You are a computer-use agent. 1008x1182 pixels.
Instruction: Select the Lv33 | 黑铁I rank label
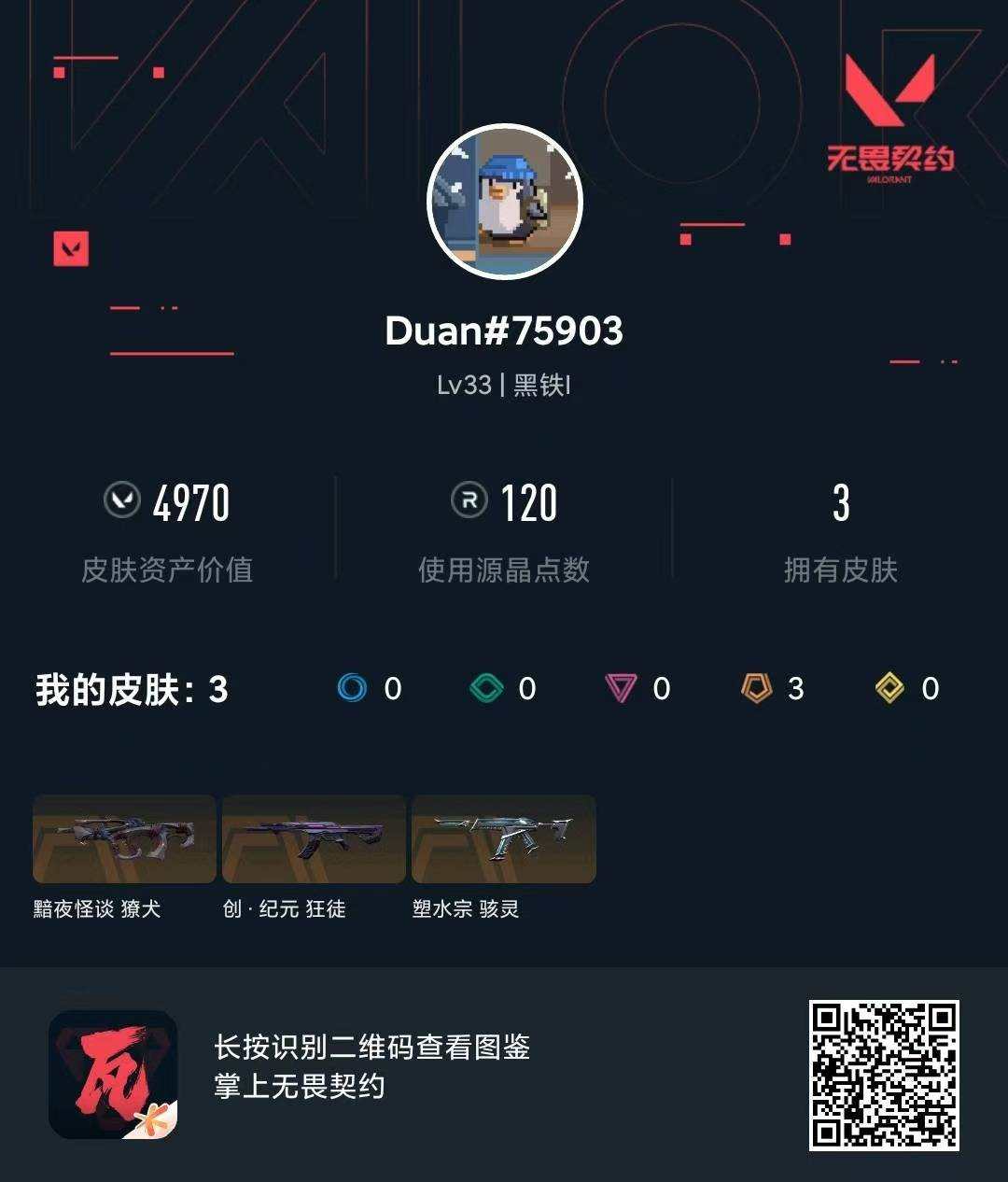click(x=504, y=383)
